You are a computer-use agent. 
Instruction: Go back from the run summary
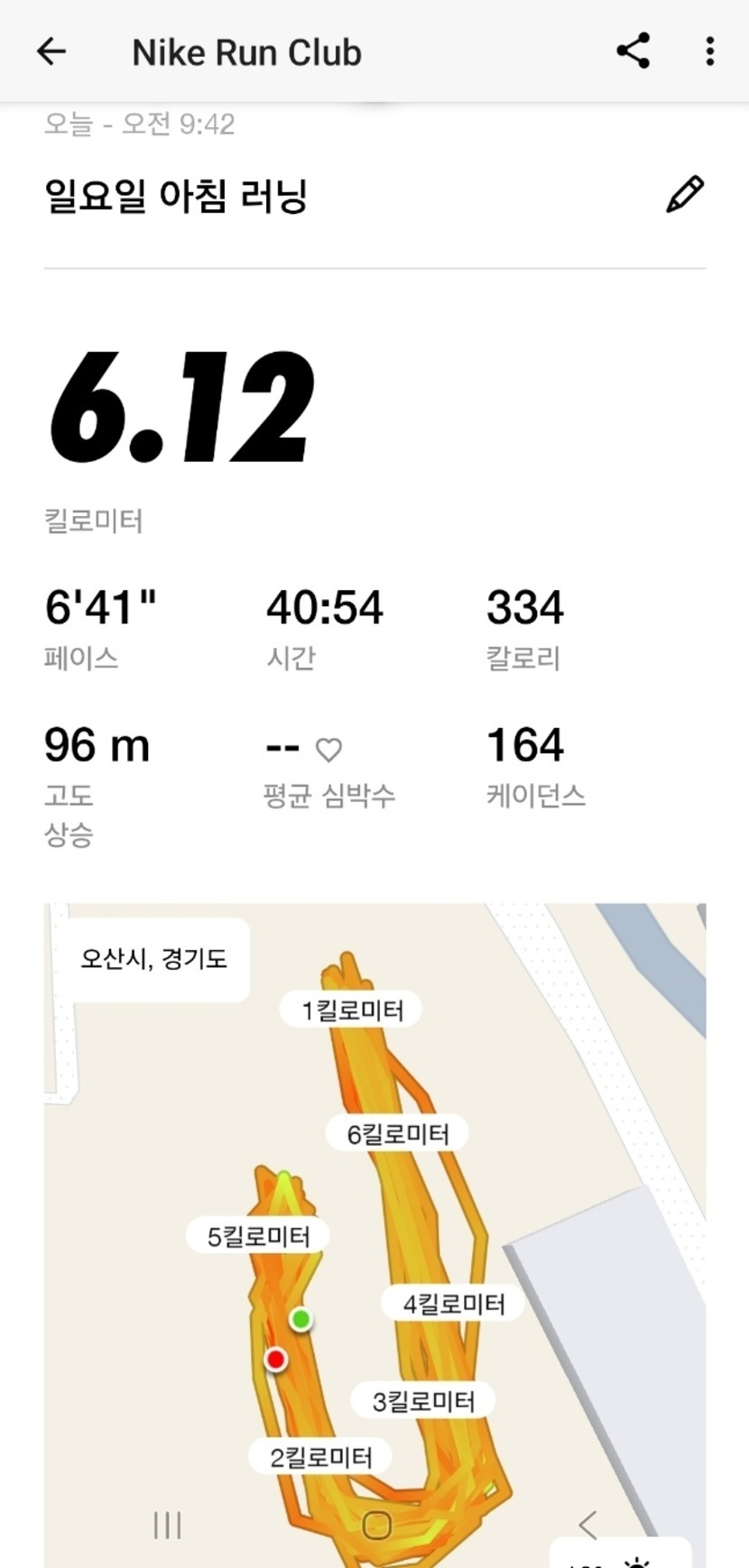[x=51, y=51]
